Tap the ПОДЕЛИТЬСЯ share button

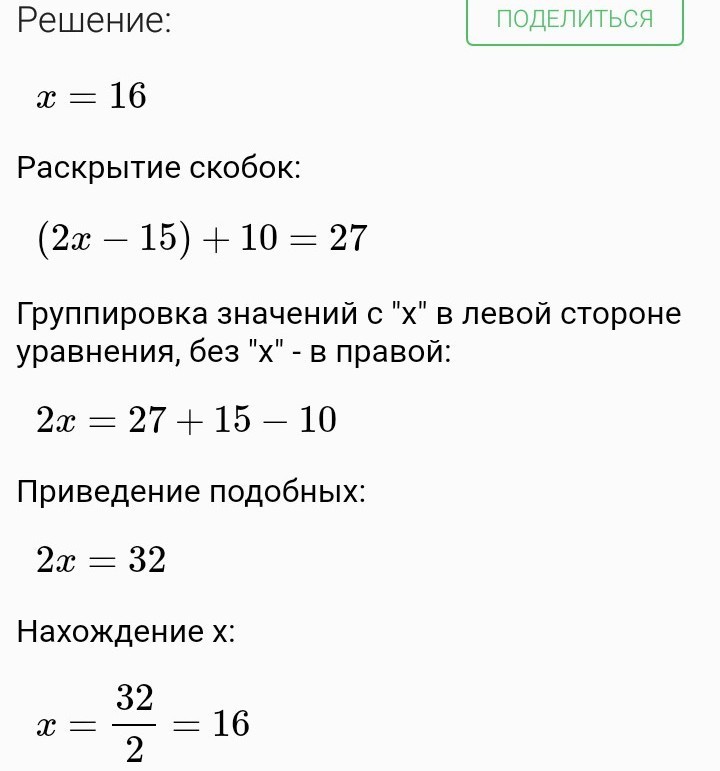575,20
